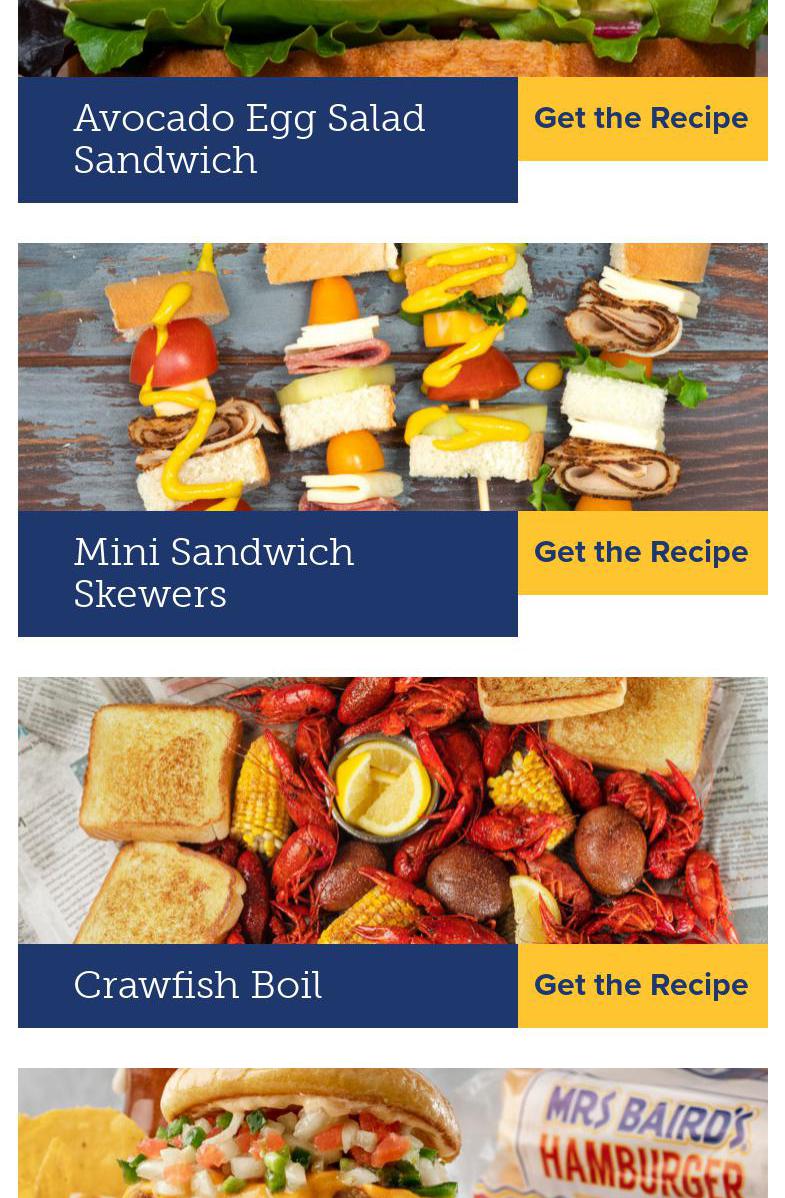Open the Avocado Egg Salad Sandwich photo

pos(392,38)
